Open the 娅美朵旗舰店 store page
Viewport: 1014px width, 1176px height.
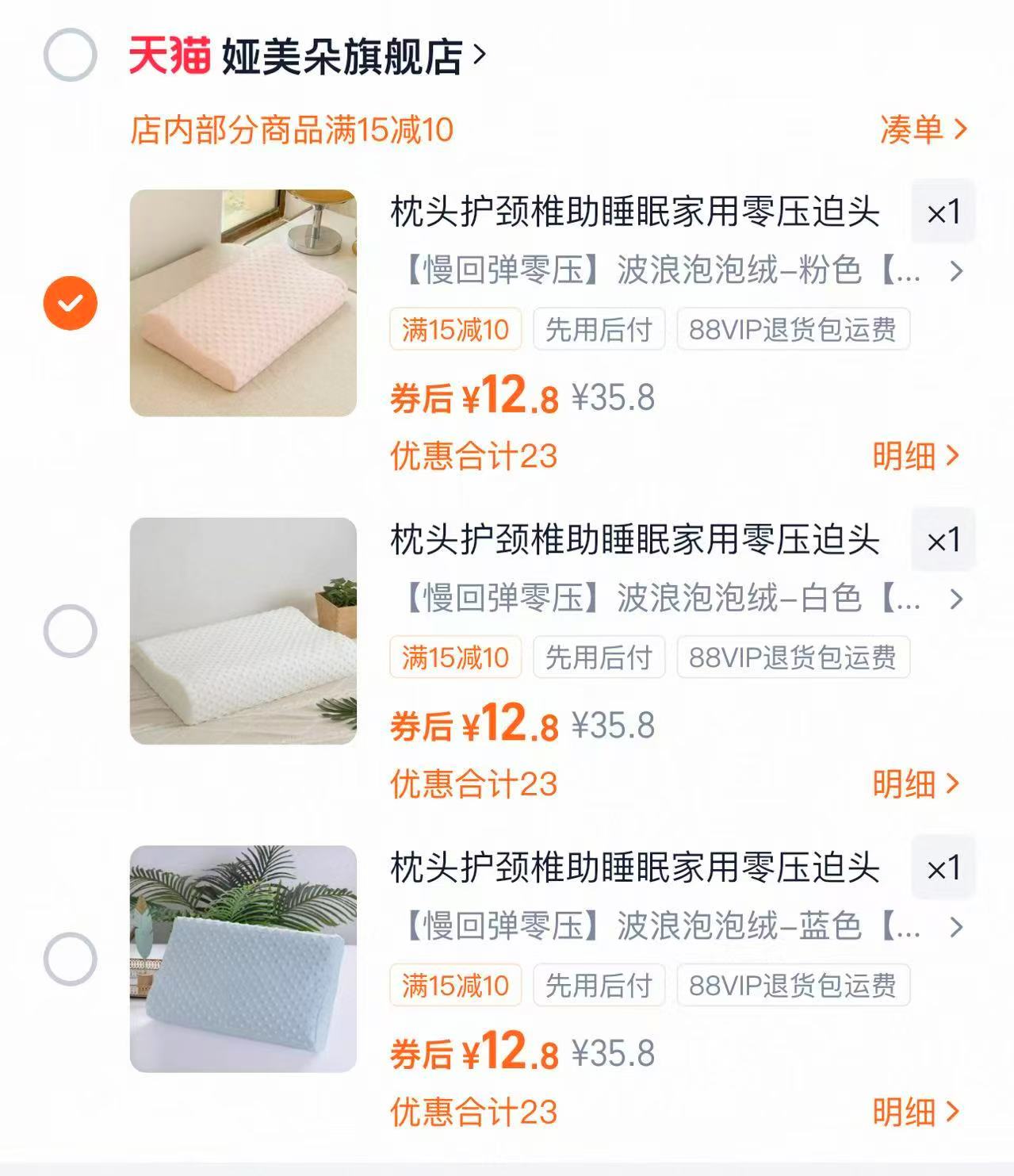tap(341, 56)
